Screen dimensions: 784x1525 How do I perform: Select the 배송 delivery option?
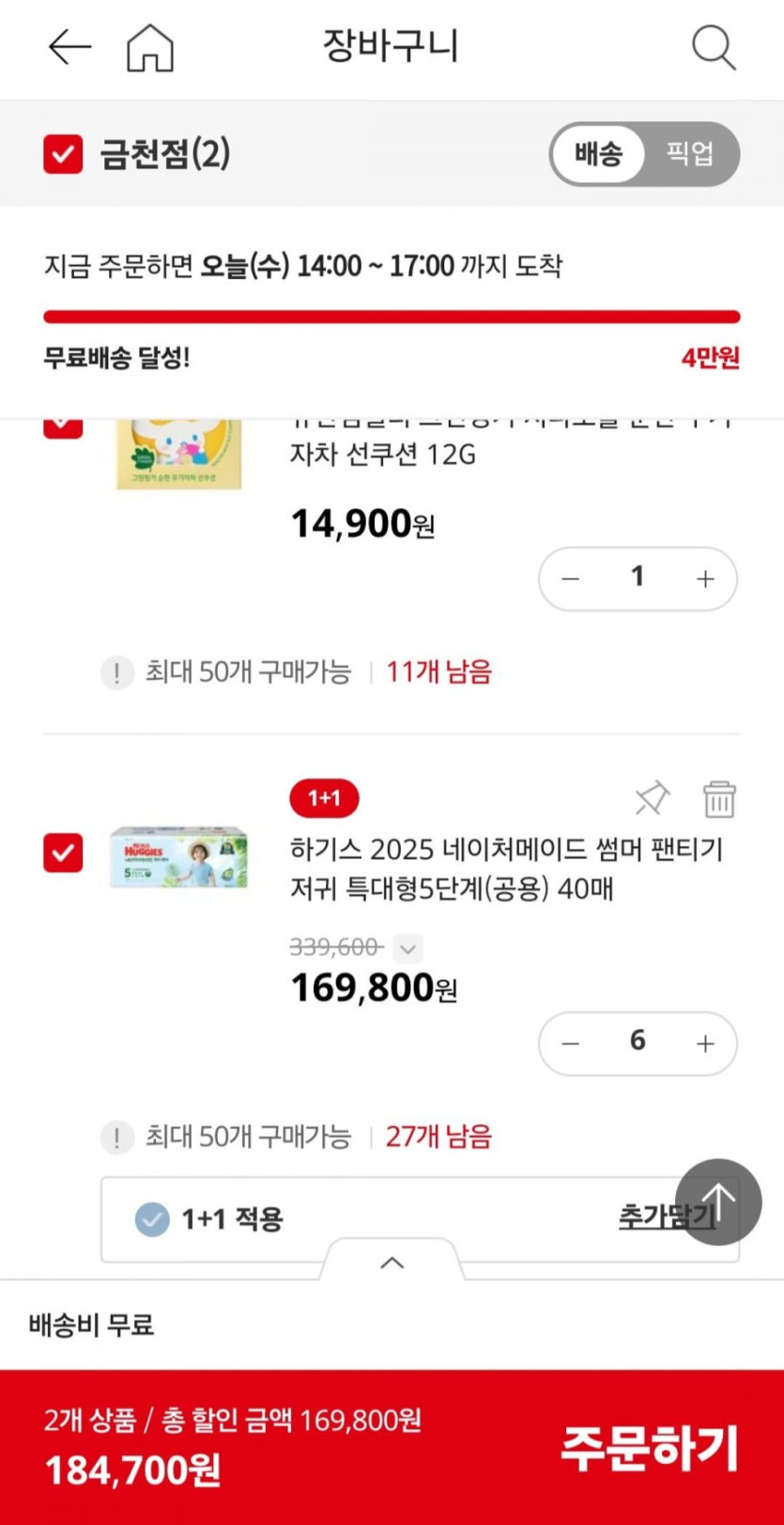point(598,153)
